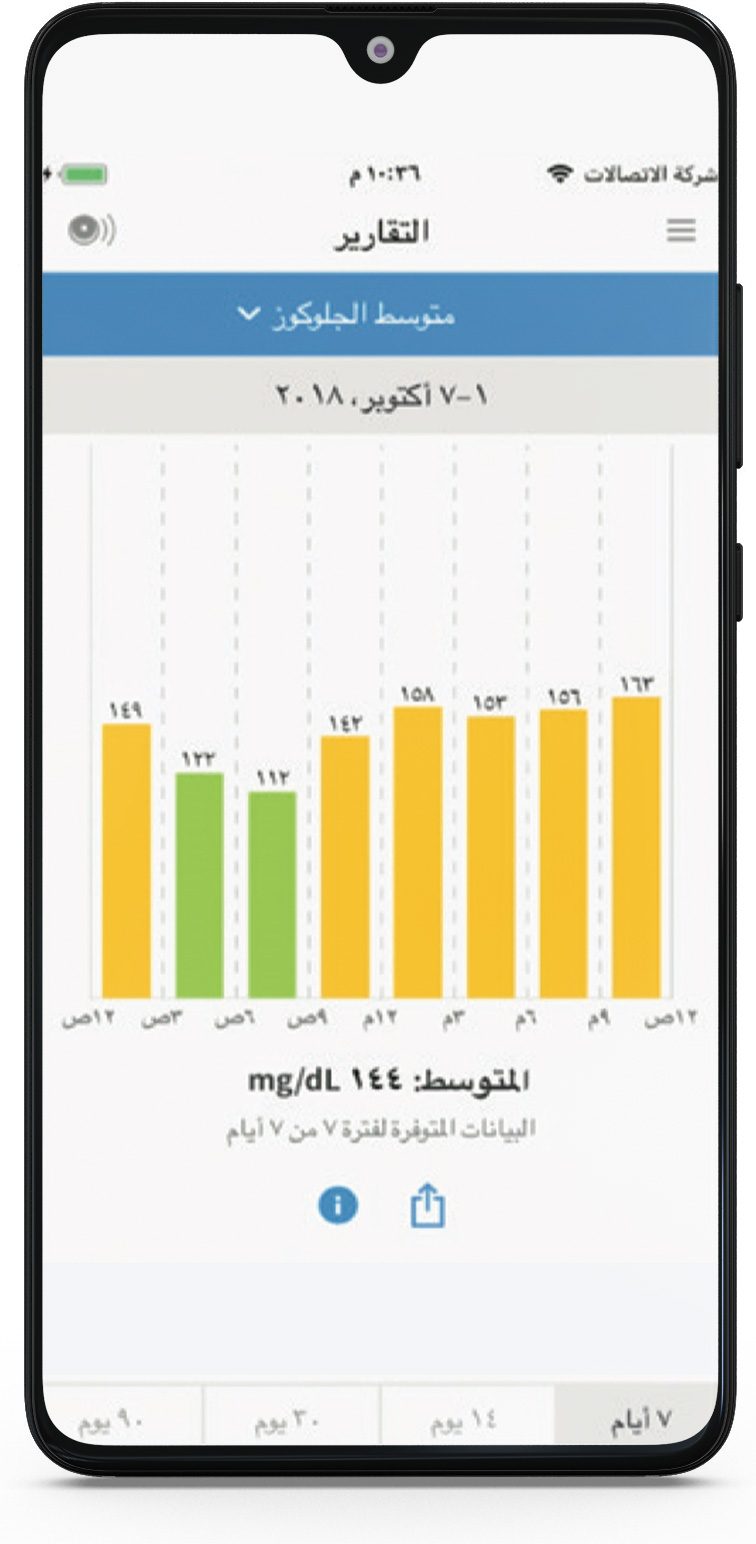
Task: Select the ٧ أيام period tab
Action: 637,1422
